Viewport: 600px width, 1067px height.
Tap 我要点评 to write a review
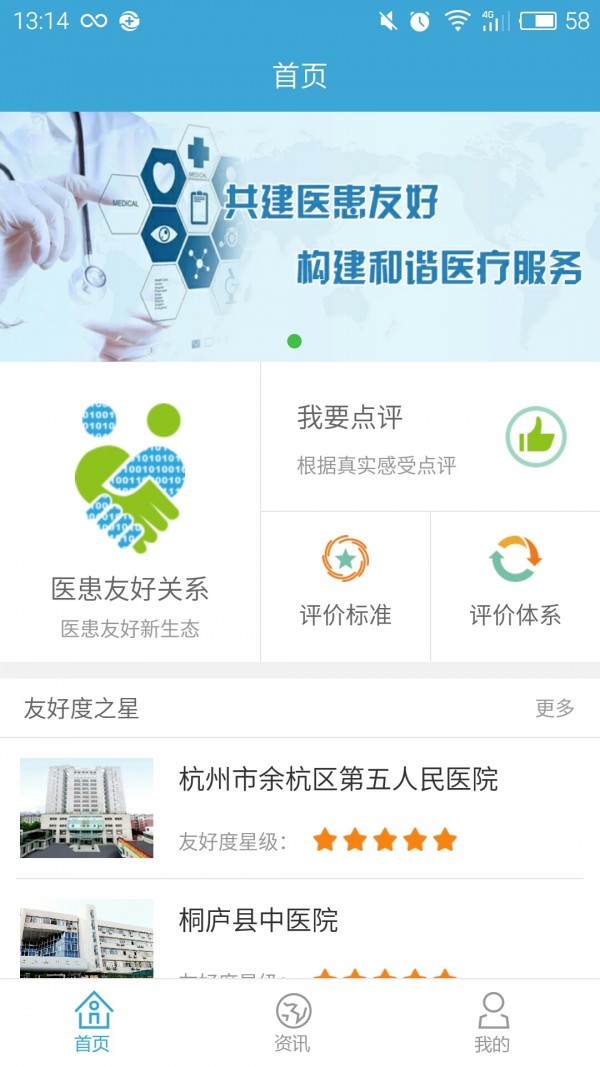tap(431, 437)
